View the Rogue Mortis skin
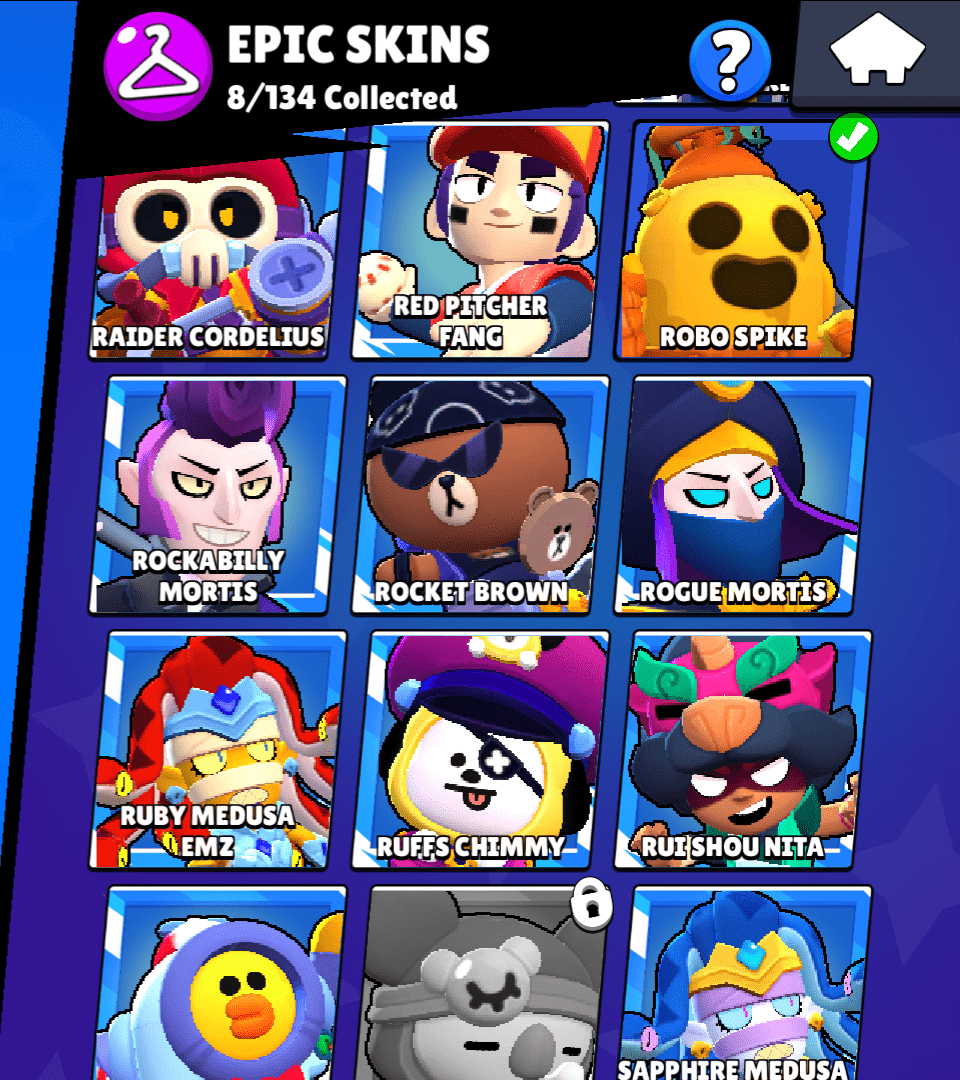The width and height of the screenshot is (960, 1080). tap(742, 494)
